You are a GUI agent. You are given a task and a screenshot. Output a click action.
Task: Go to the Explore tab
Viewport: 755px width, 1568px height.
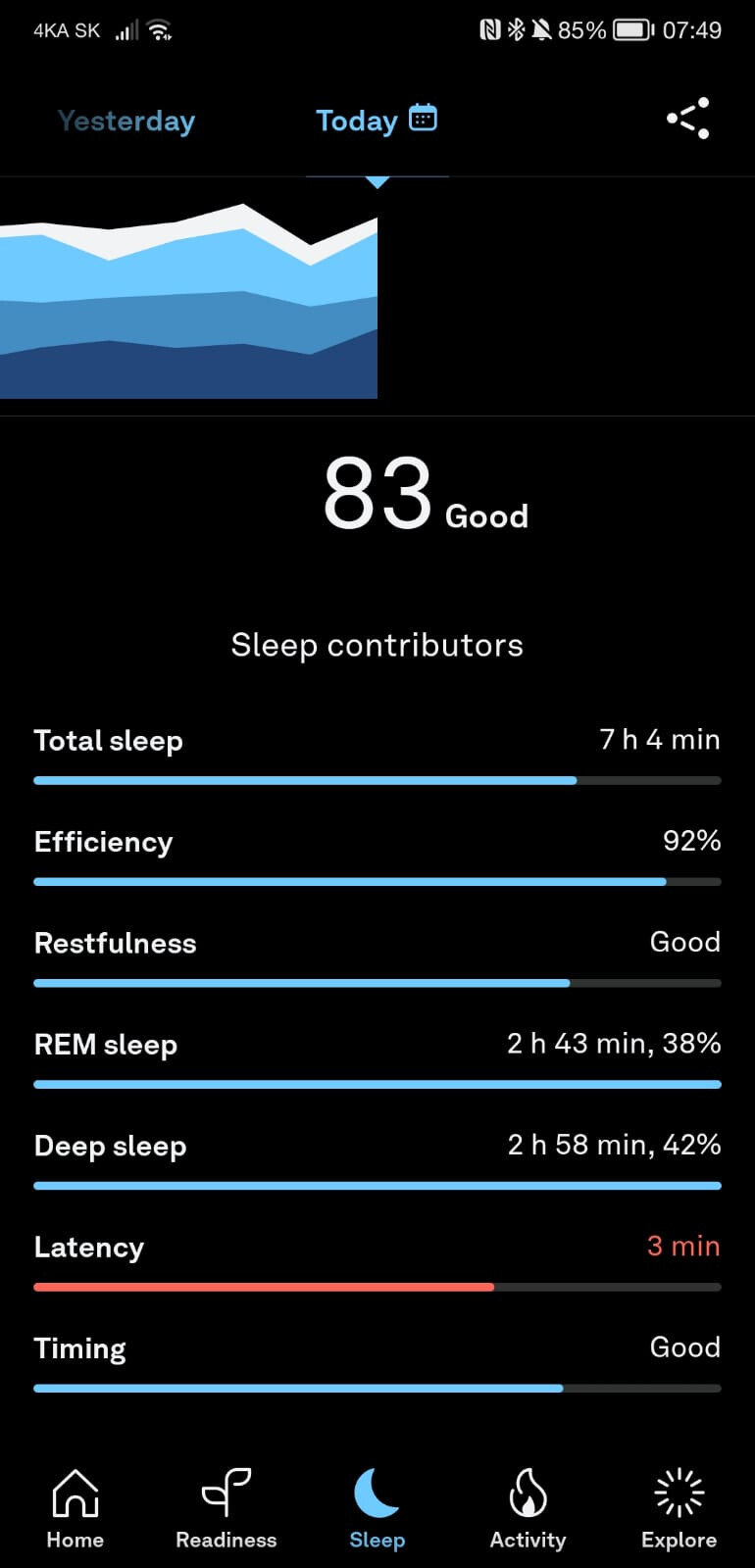pyautogui.click(x=679, y=1509)
